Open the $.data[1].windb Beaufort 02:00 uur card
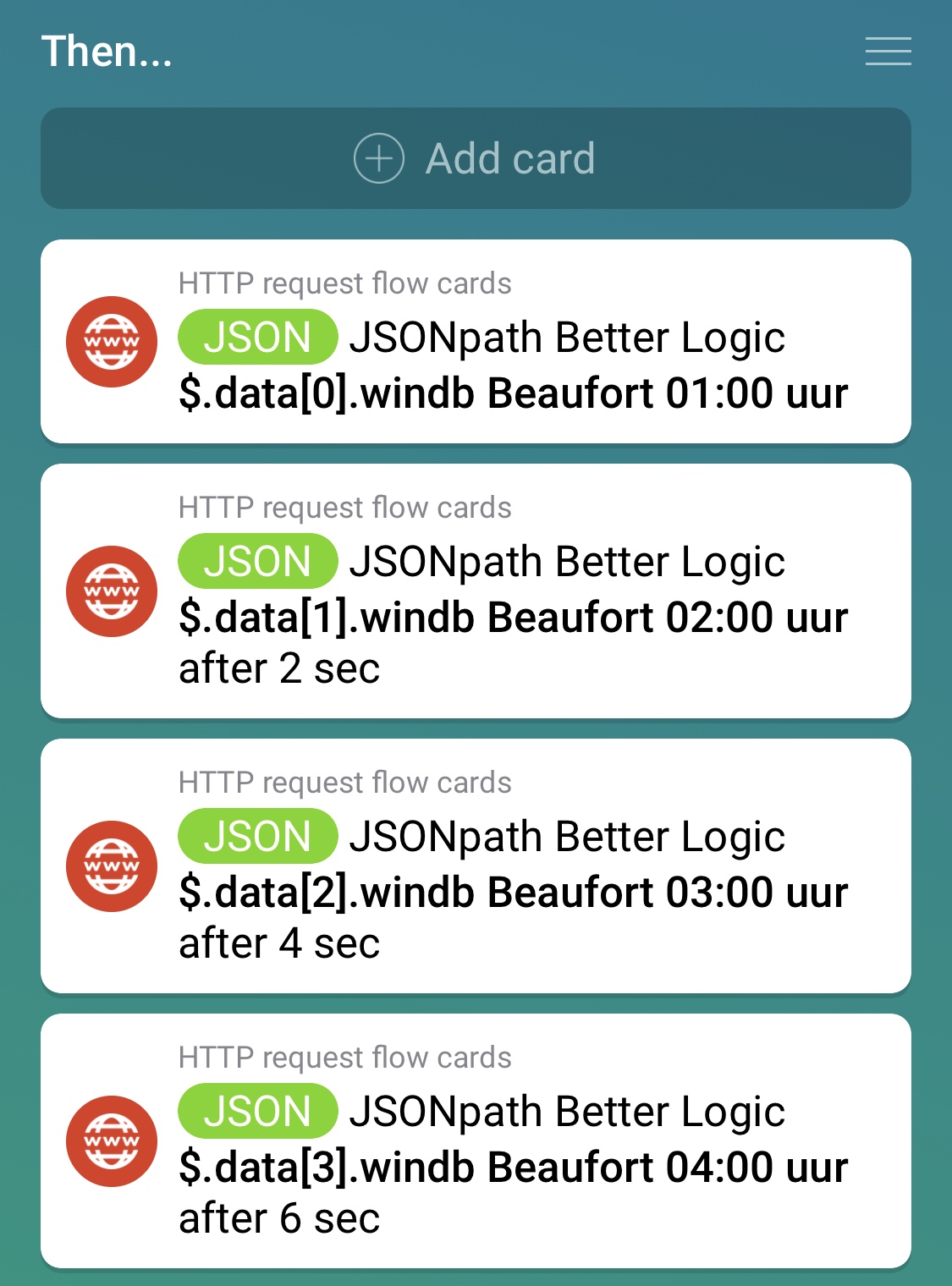 pyautogui.click(x=476, y=591)
